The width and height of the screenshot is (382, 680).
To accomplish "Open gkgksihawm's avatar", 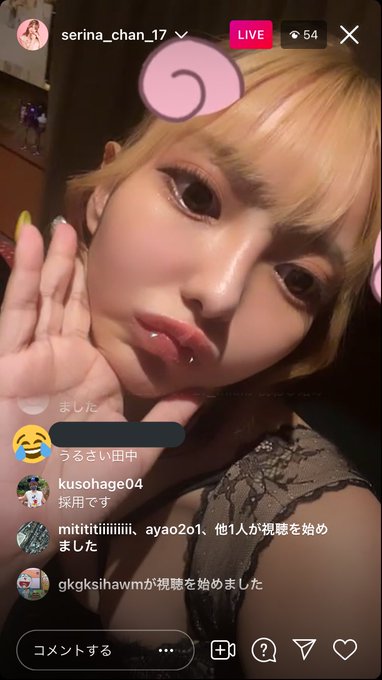I will coord(33,584).
